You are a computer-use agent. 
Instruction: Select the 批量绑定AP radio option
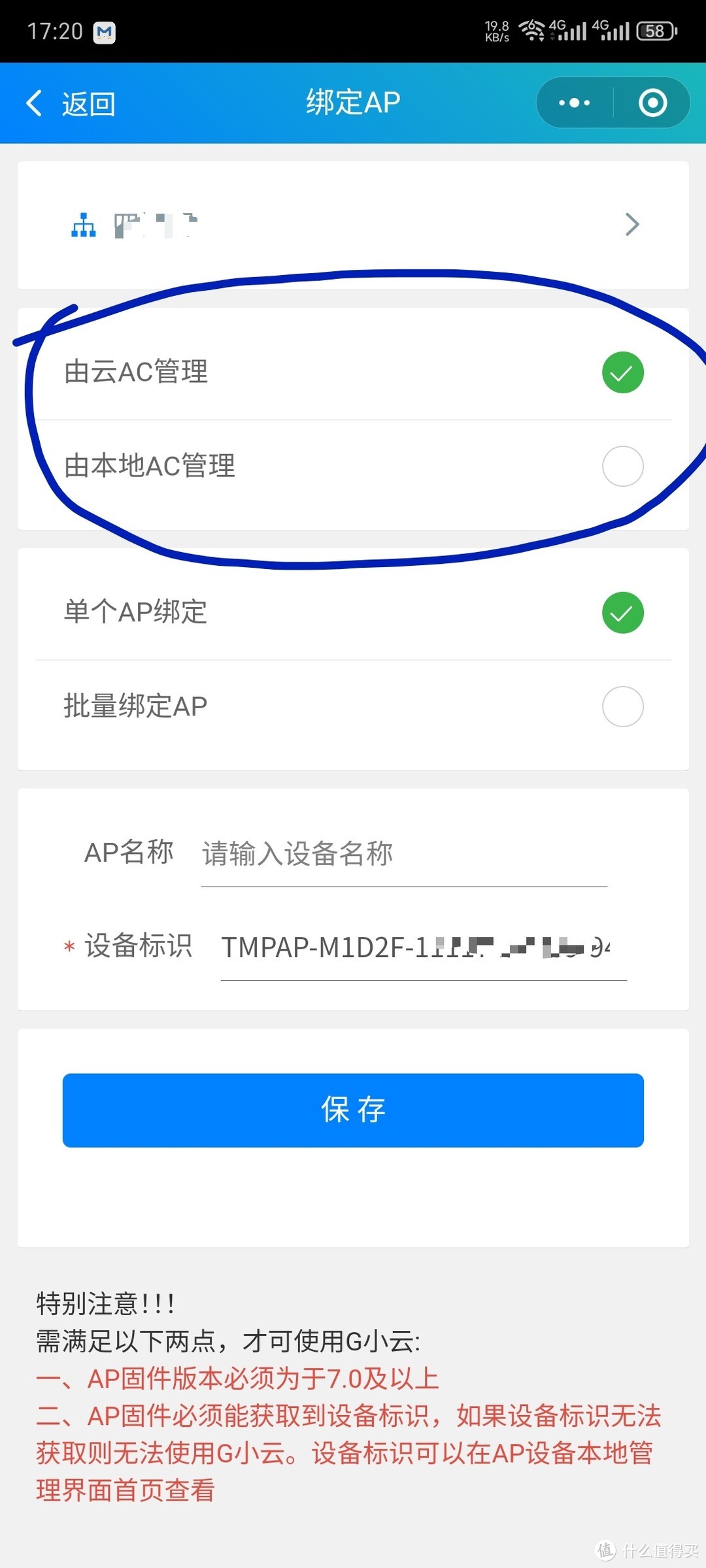click(x=622, y=706)
